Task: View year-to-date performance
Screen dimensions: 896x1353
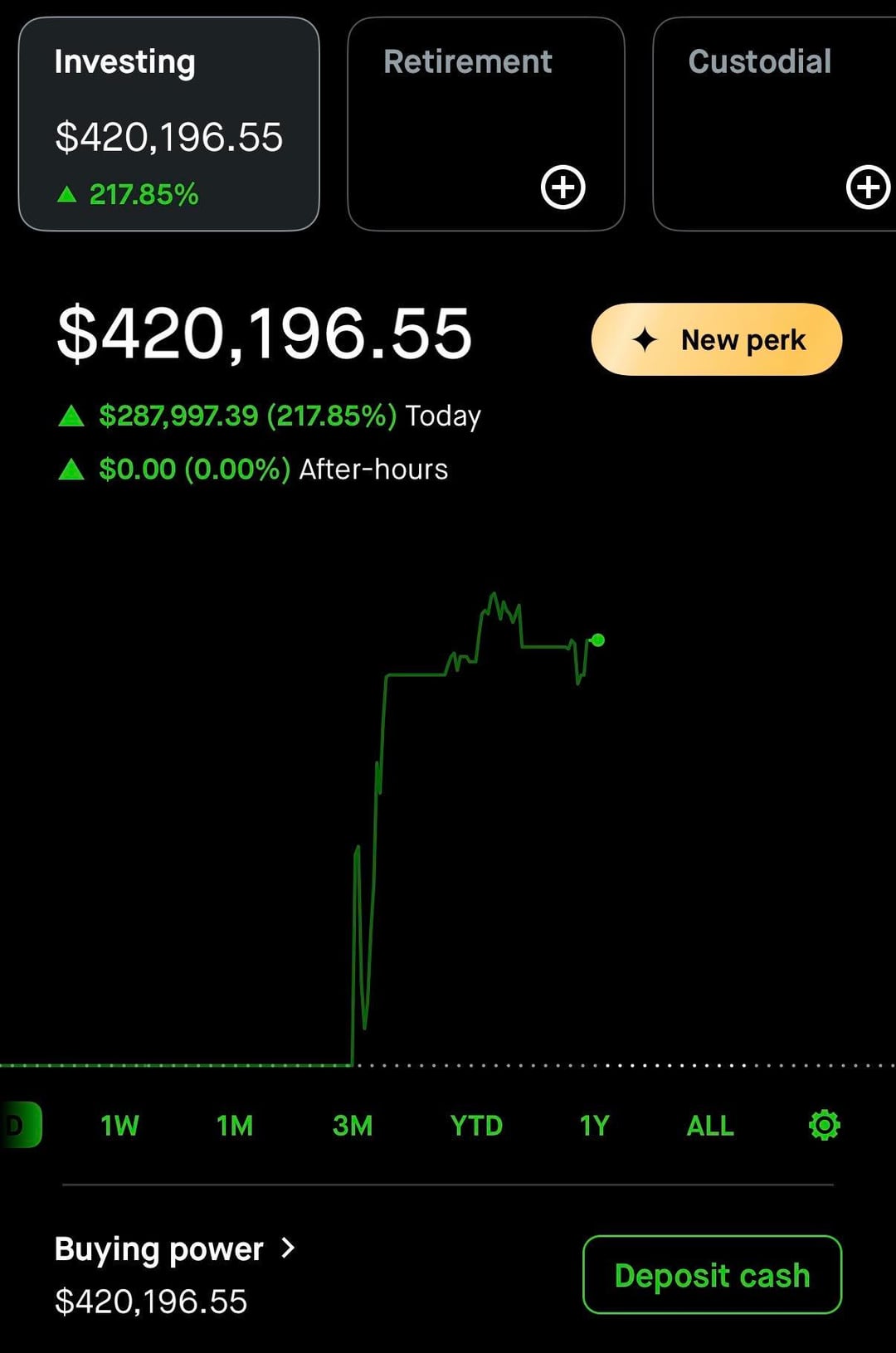Action: pyautogui.click(x=476, y=1126)
